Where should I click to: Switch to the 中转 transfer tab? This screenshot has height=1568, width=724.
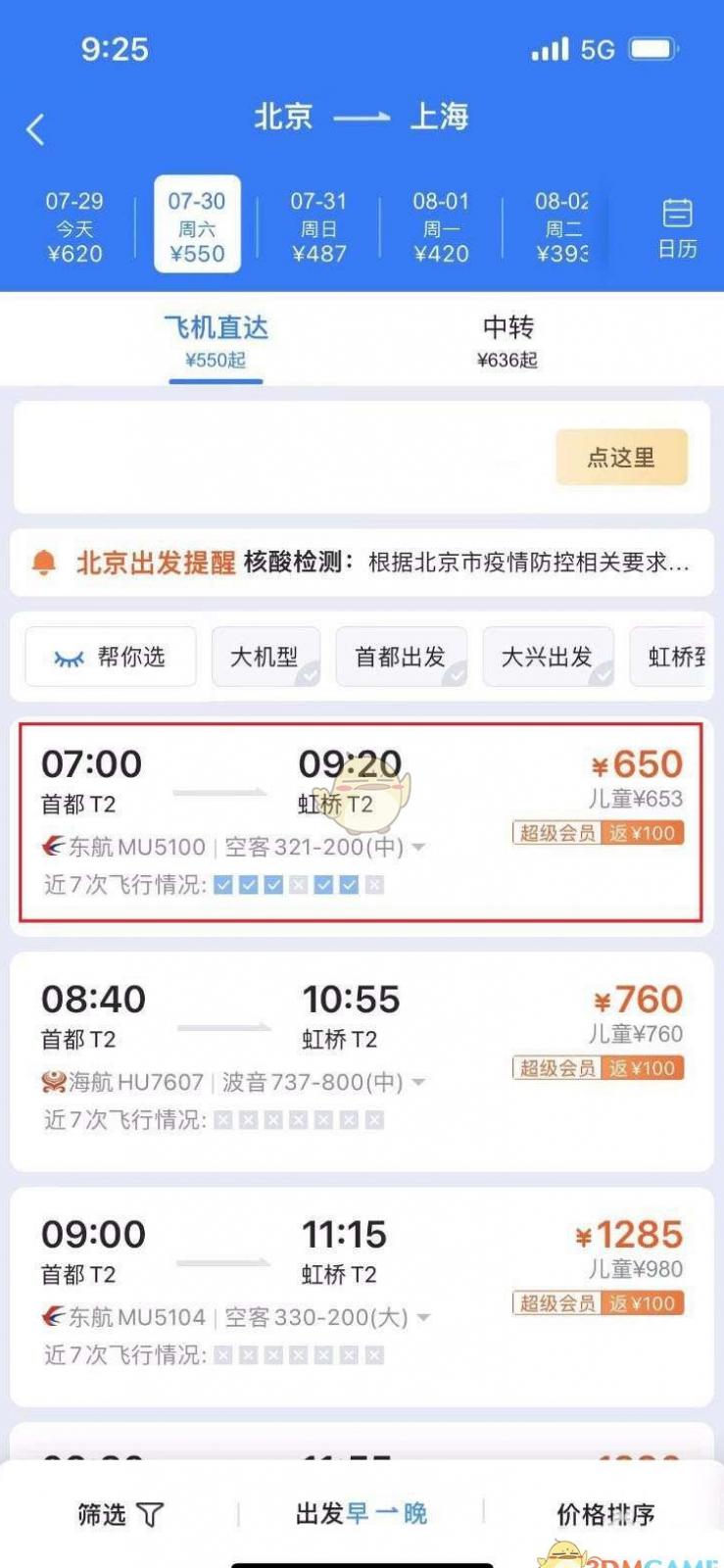point(507,339)
